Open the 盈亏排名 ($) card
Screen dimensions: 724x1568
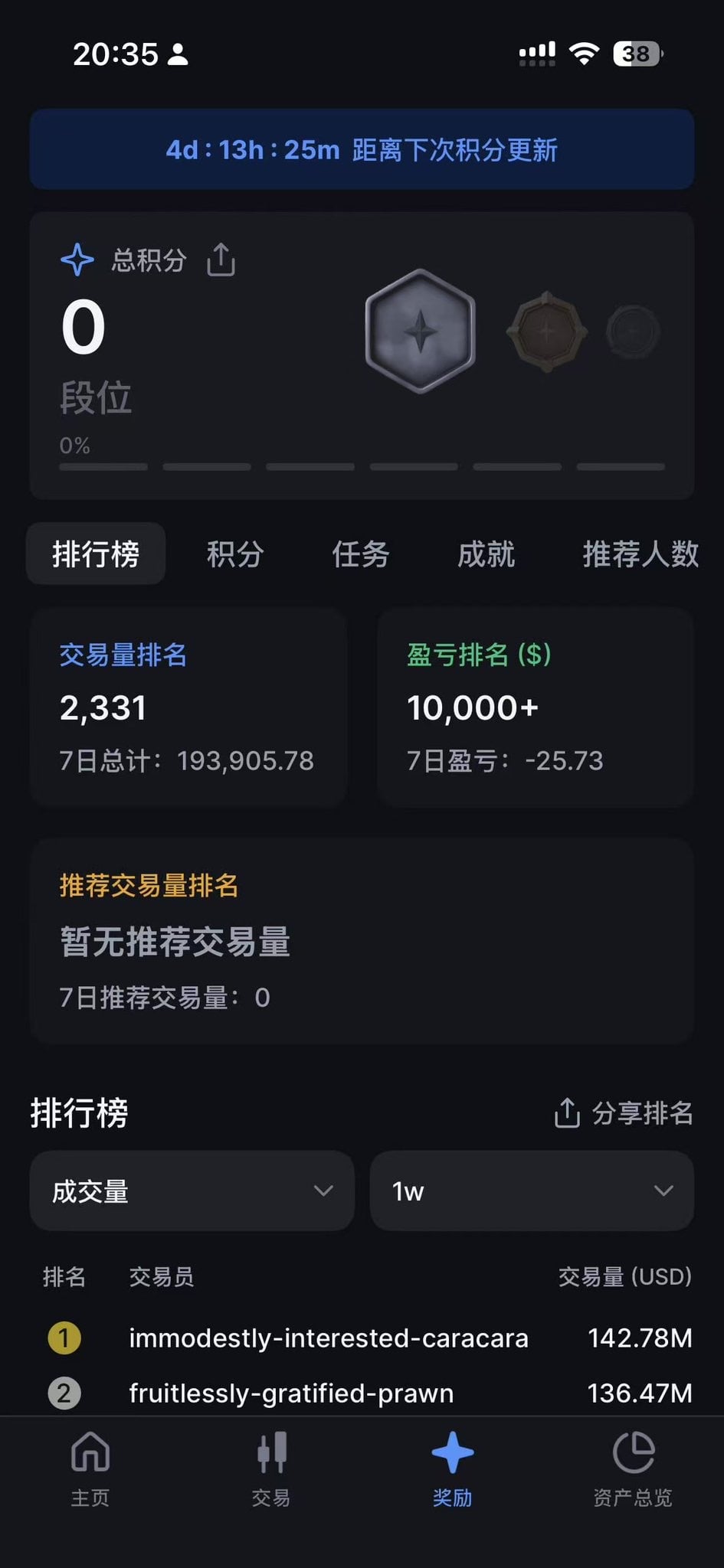pyautogui.click(x=535, y=707)
